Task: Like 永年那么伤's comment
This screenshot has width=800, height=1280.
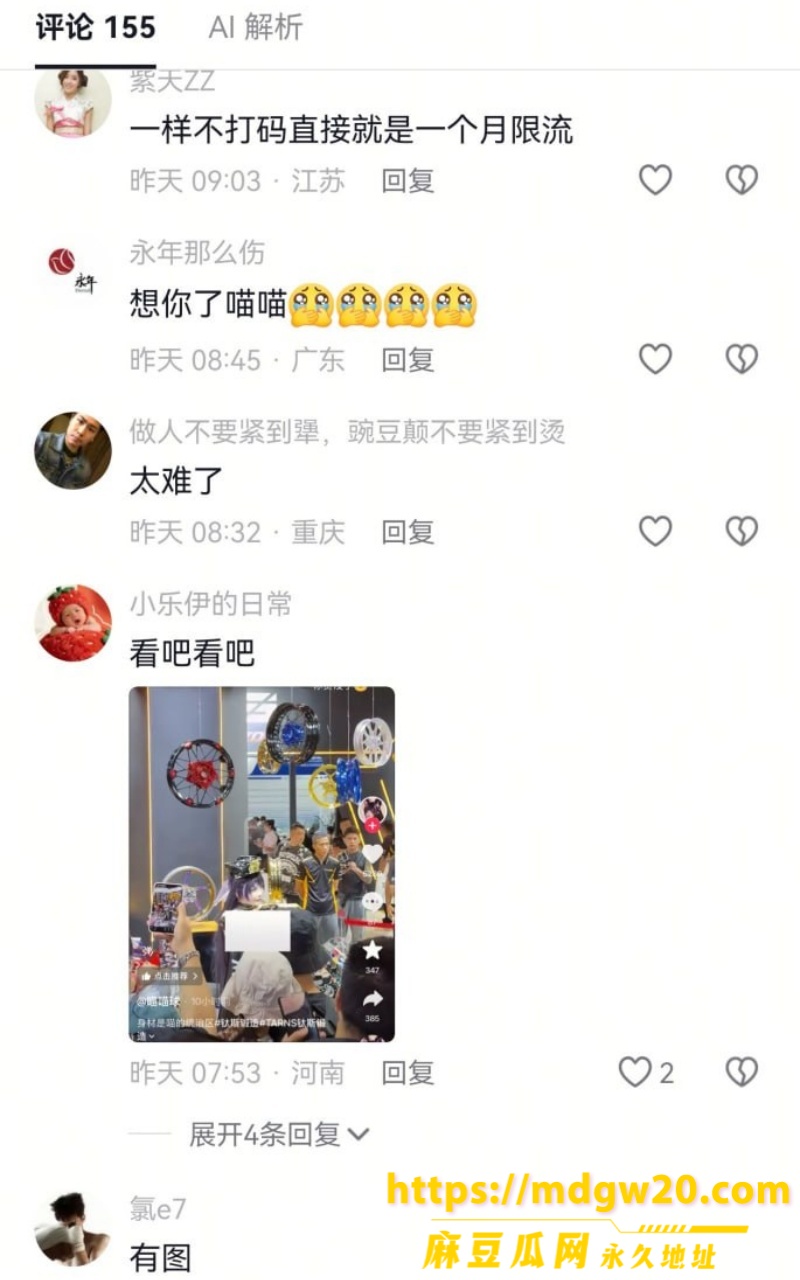Action: point(655,359)
